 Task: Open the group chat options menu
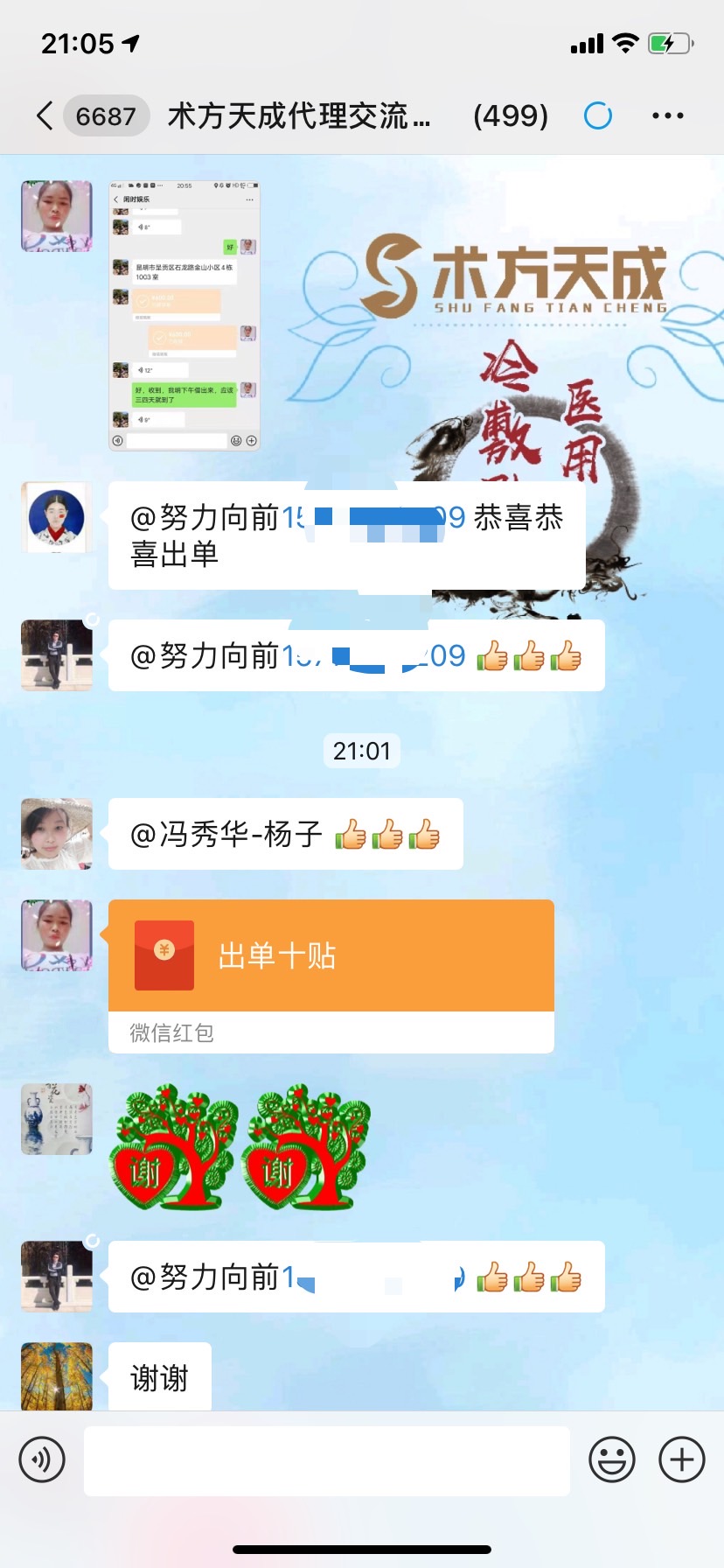pyautogui.click(x=667, y=115)
